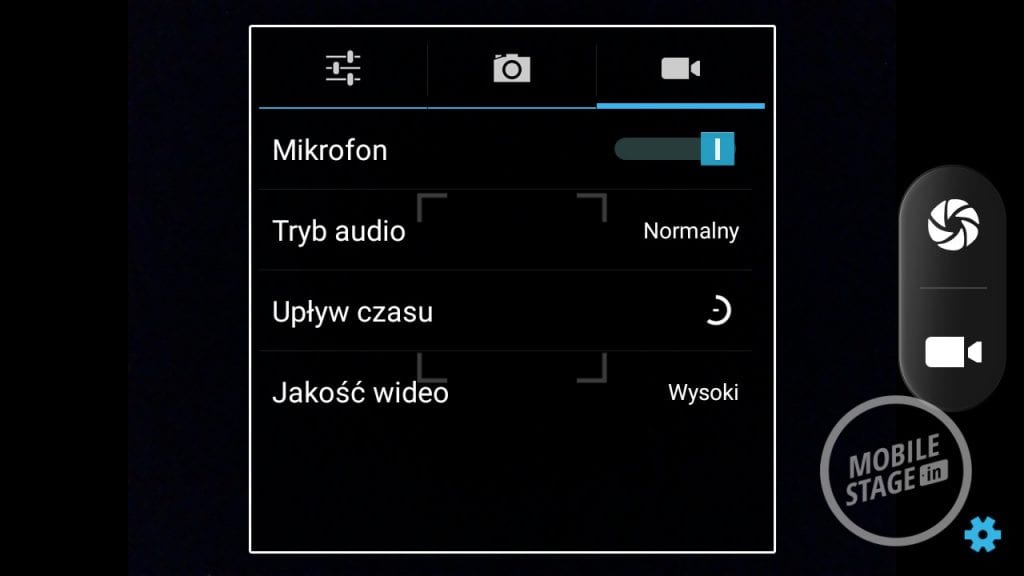Start video recording with the camcorder button
The image size is (1024, 576).
(952, 352)
